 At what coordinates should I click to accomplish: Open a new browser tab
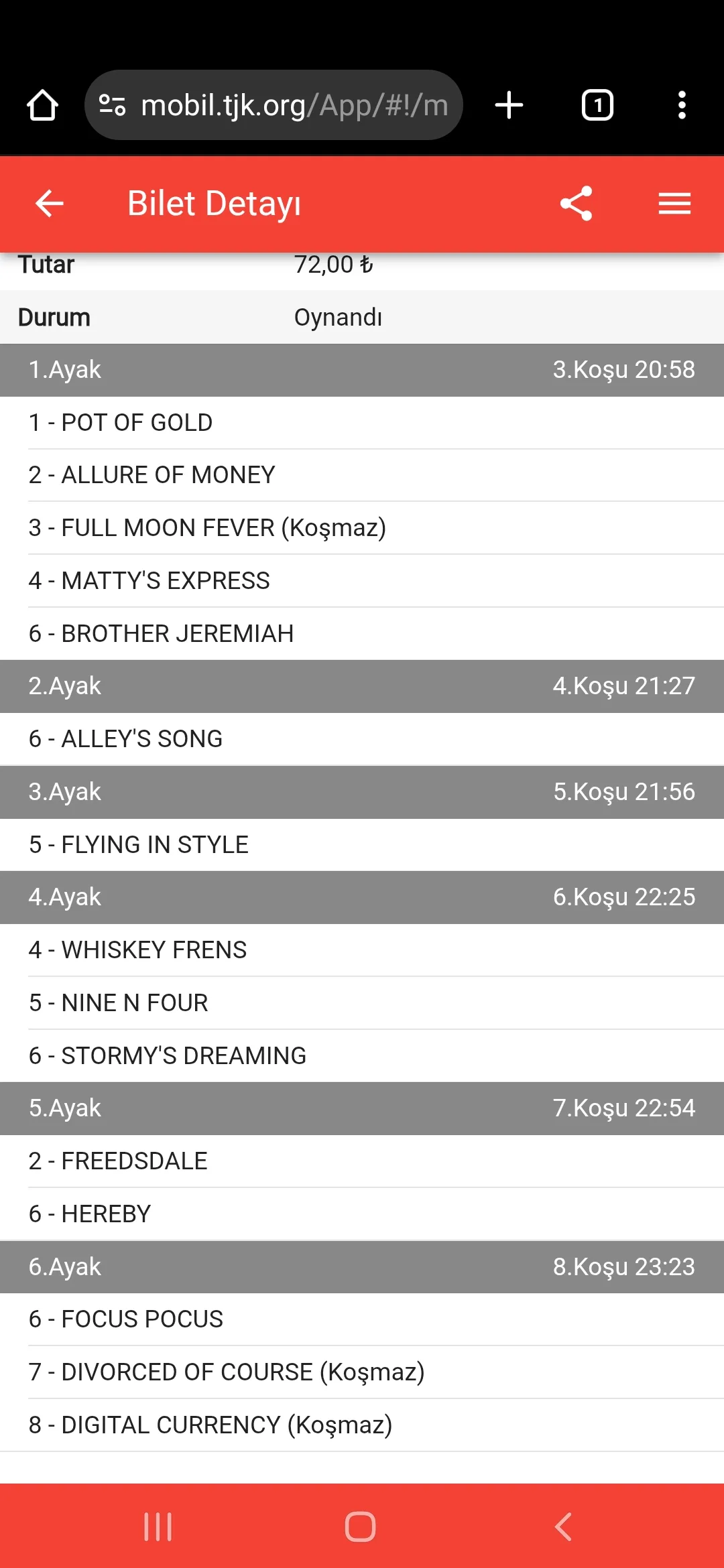coord(509,106)
